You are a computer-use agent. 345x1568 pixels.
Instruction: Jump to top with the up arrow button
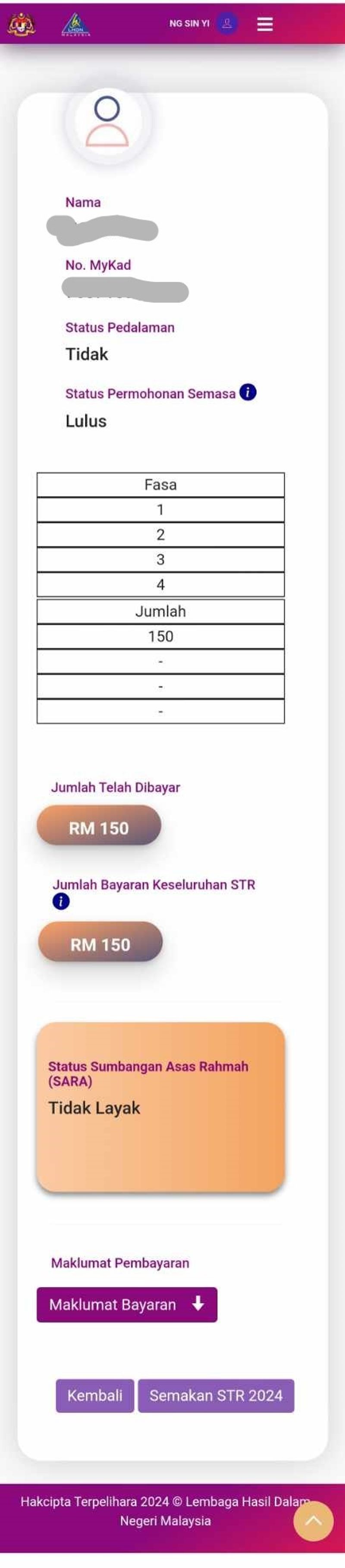point(313,1521)
